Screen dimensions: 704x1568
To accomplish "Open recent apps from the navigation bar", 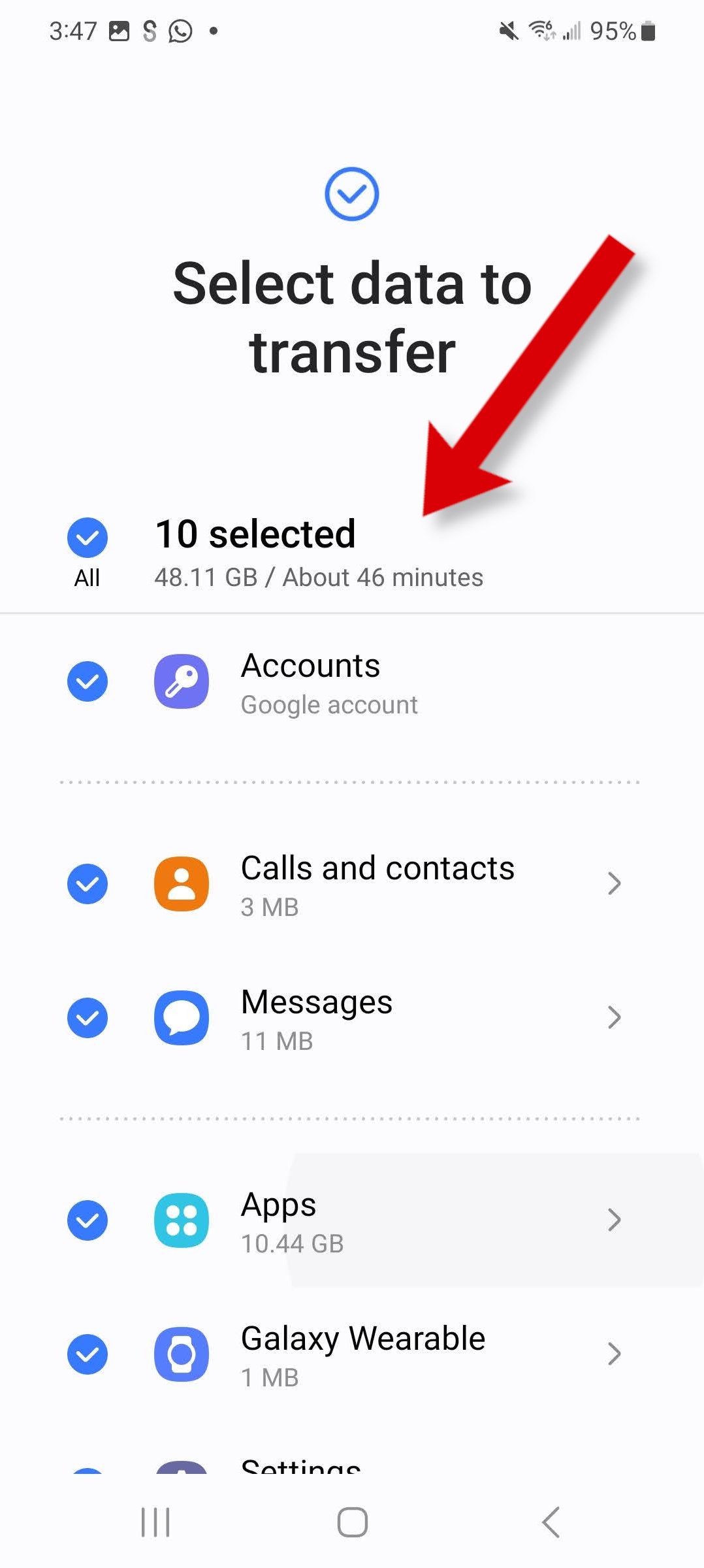I will point(155,1522).
